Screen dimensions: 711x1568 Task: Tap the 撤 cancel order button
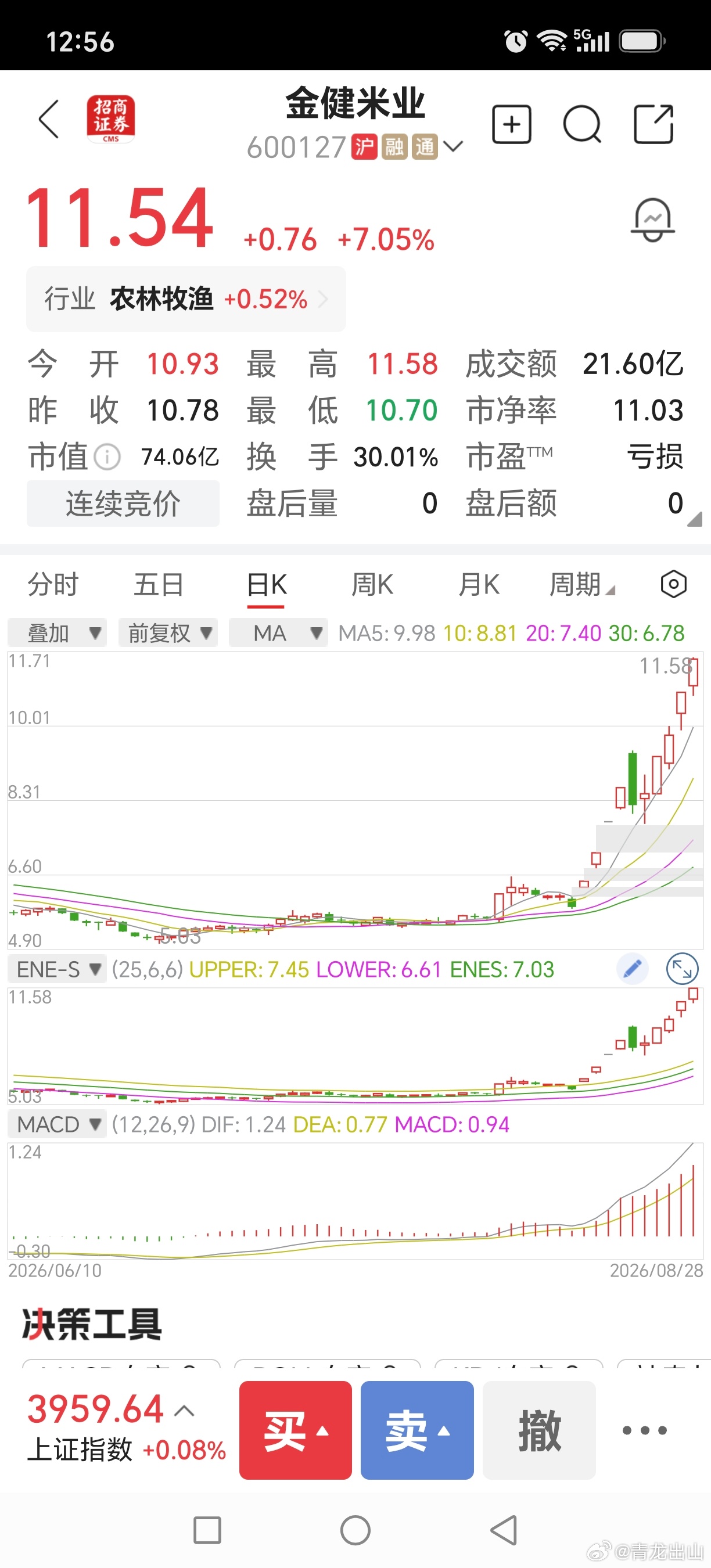click(x=538, y=1430)
